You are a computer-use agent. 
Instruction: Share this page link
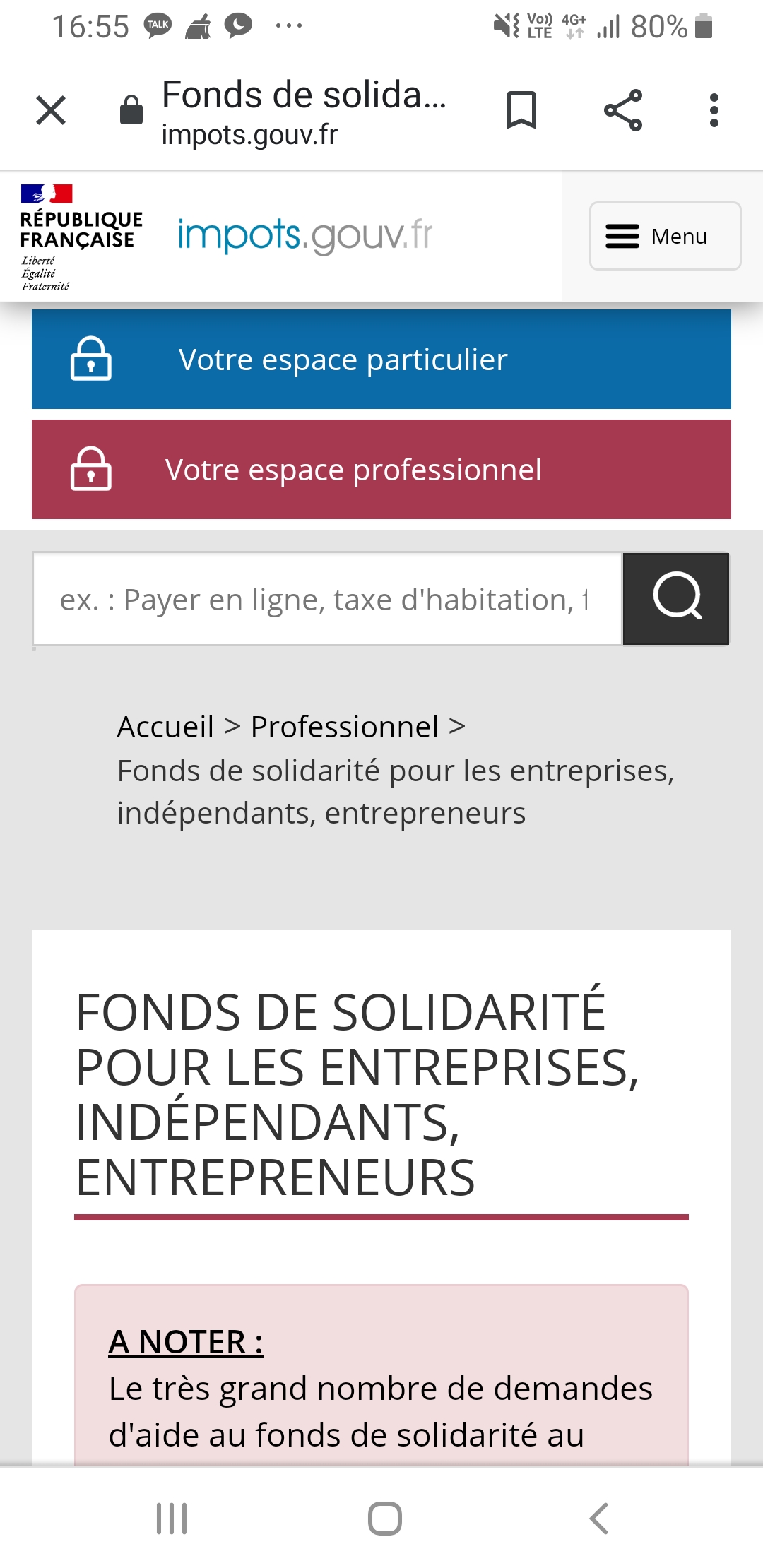(x=623, y=111)
